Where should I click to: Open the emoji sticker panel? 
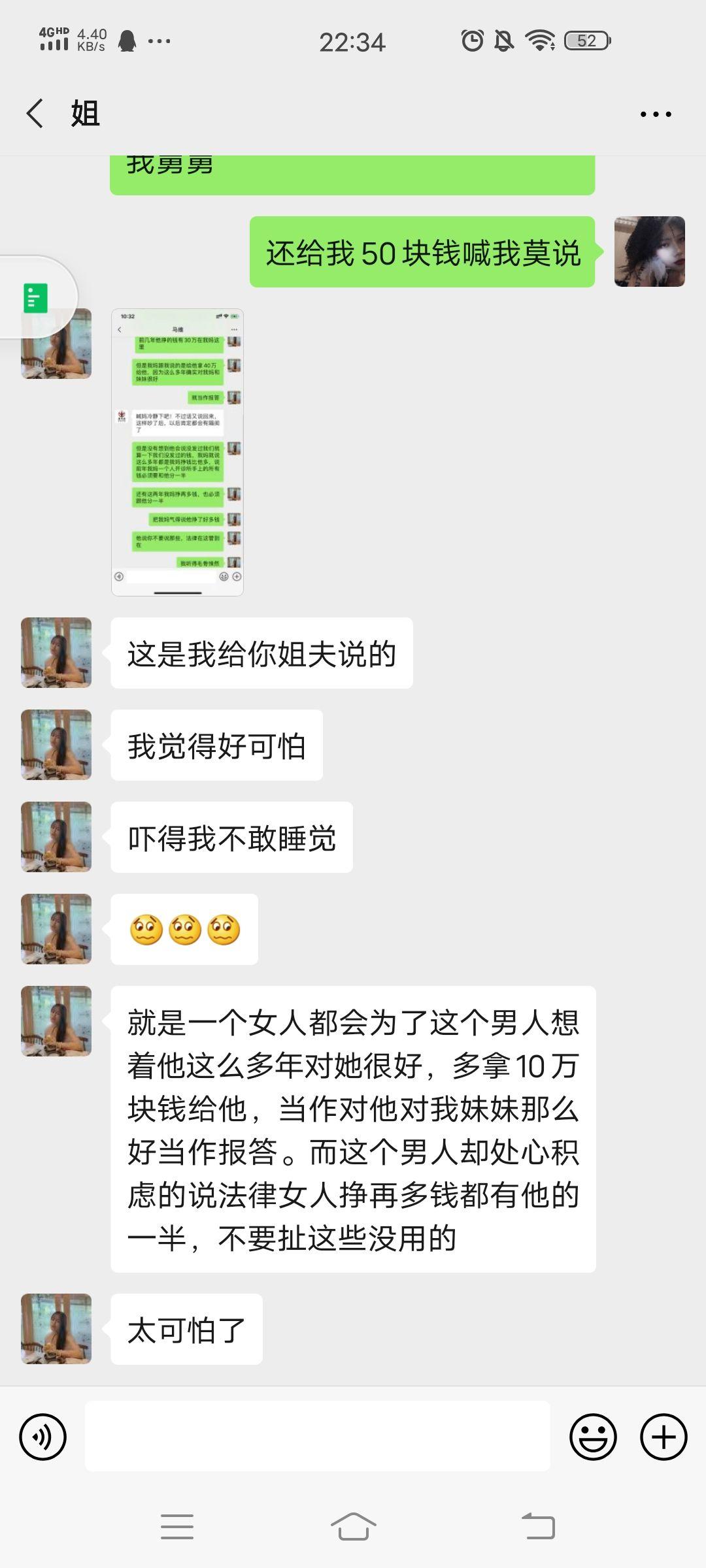coord(593,1437)
